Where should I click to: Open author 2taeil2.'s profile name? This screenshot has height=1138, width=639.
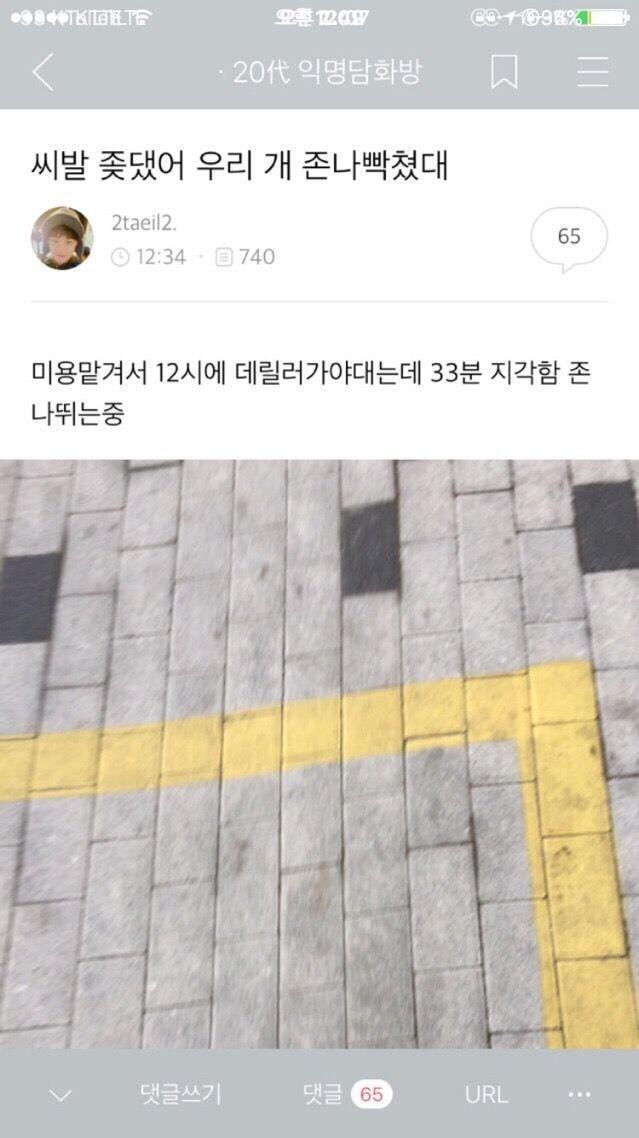pos(144,223)
